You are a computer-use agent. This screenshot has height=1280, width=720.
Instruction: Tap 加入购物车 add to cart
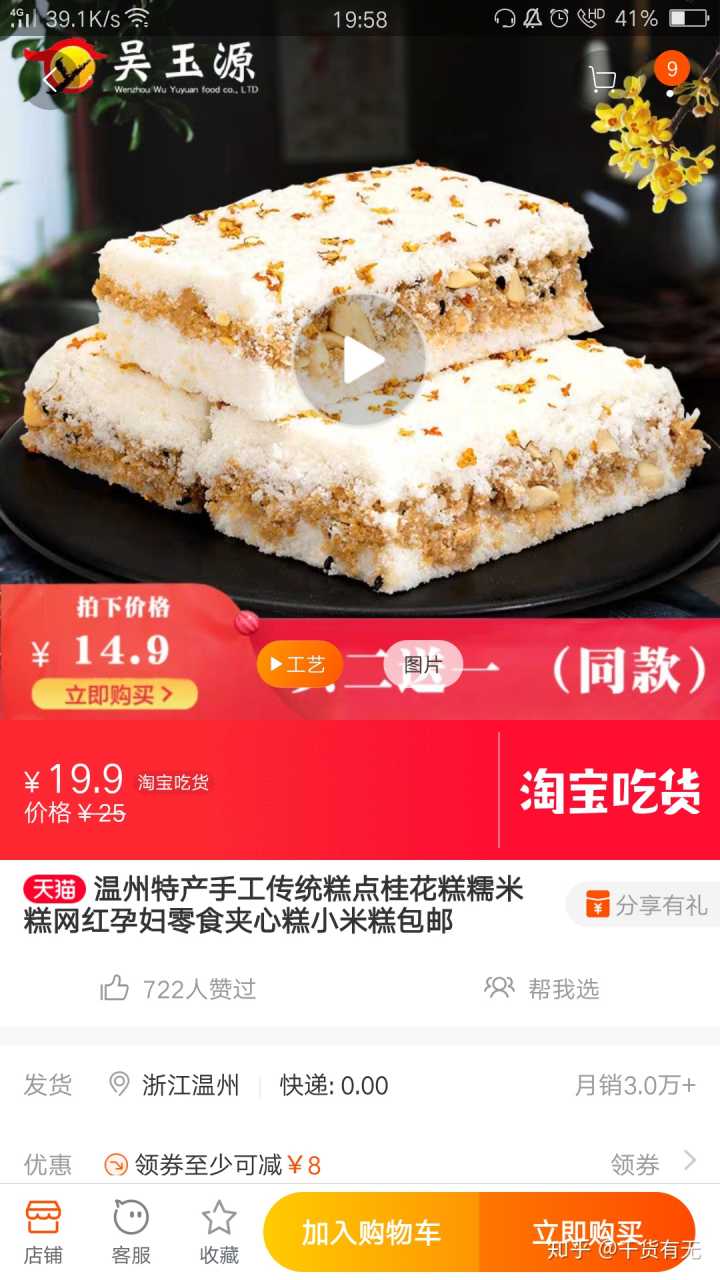[x=372, y=1232]
